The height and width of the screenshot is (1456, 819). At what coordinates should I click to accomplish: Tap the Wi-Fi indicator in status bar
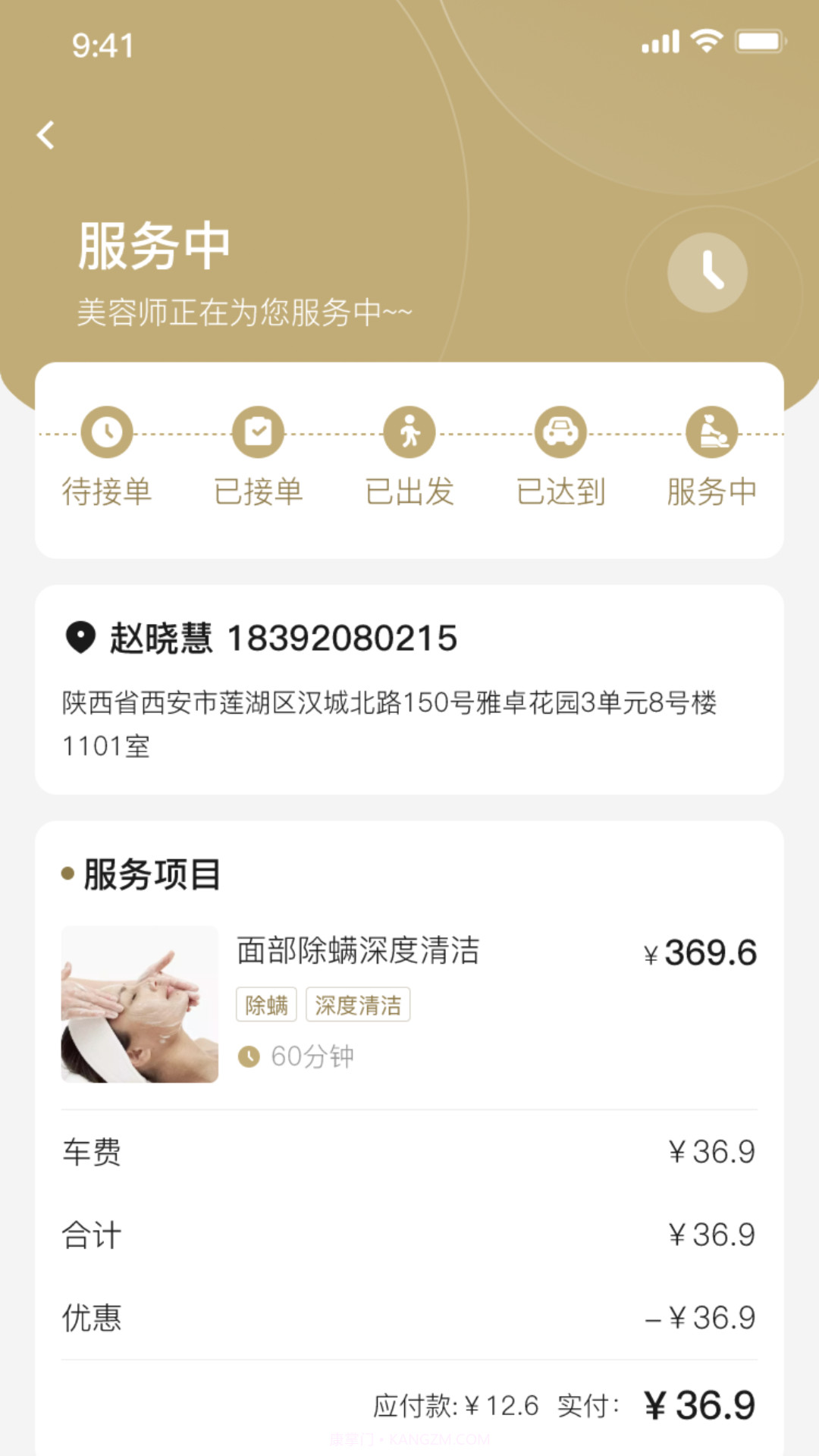click(x=706, y=42)
